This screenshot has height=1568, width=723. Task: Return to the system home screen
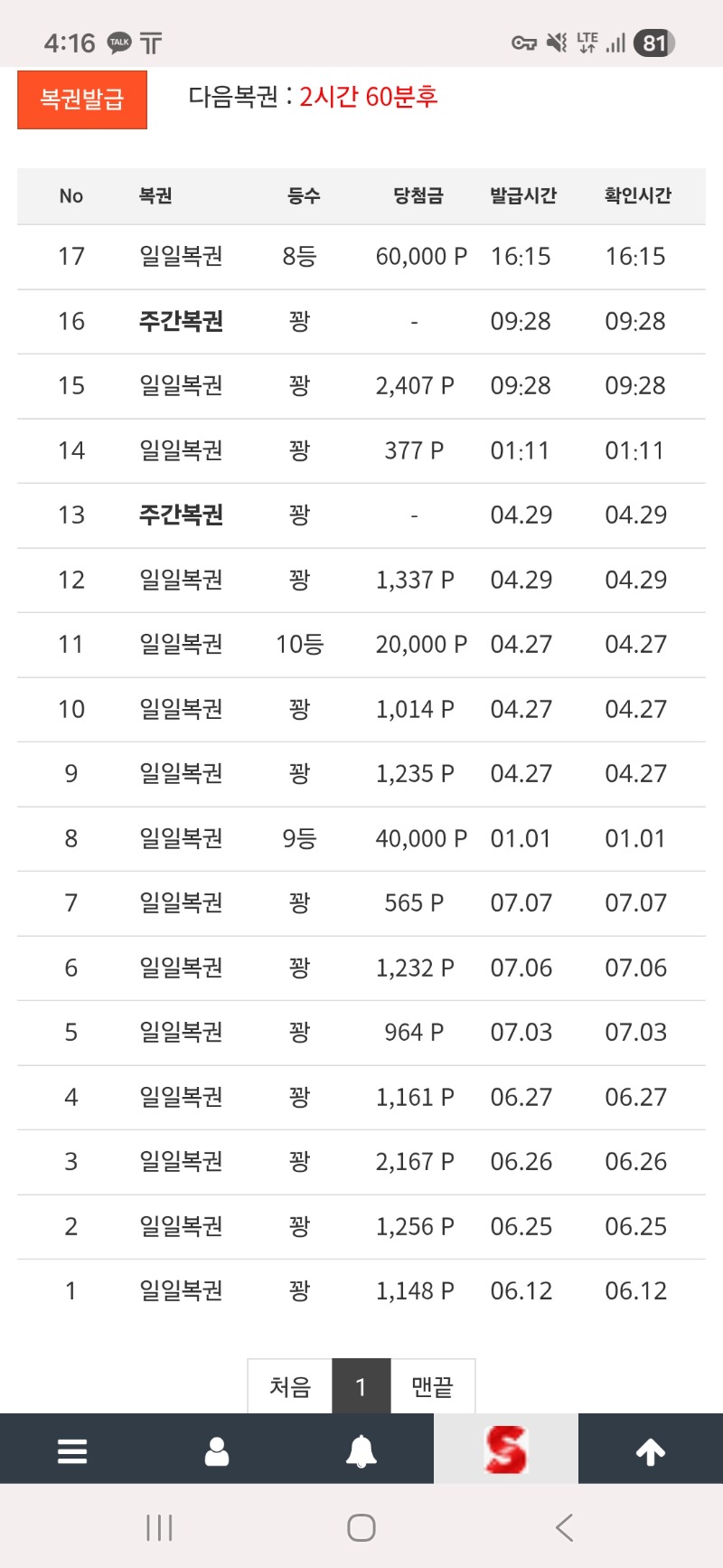361,1528
